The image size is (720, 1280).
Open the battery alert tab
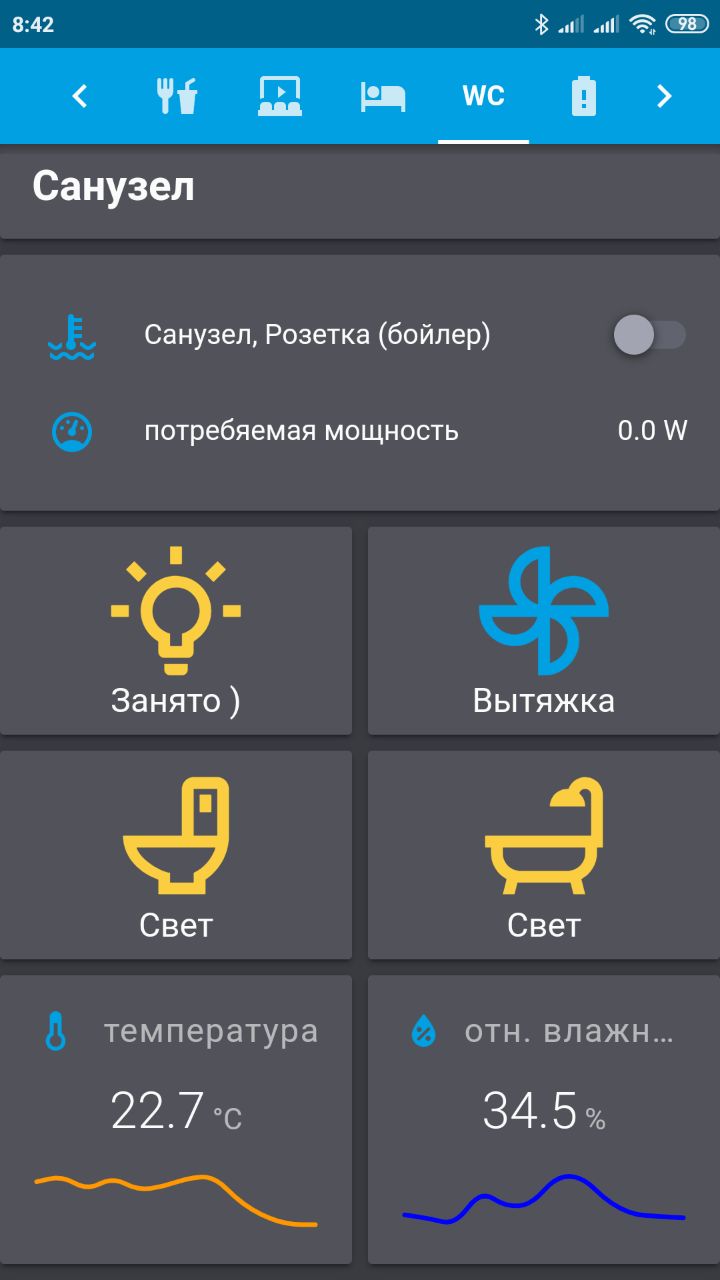tap(584, 96)
